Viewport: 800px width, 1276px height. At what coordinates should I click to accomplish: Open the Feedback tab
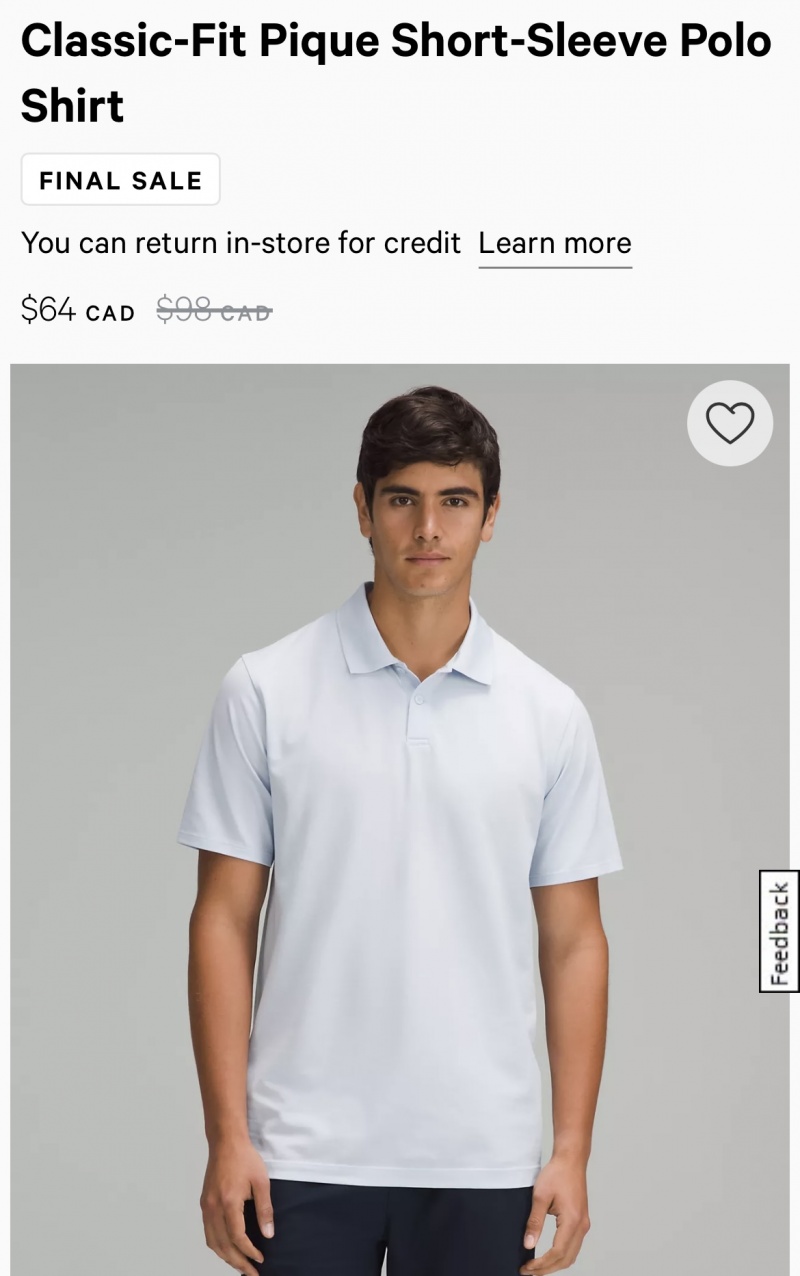click(x=779, y=931)
